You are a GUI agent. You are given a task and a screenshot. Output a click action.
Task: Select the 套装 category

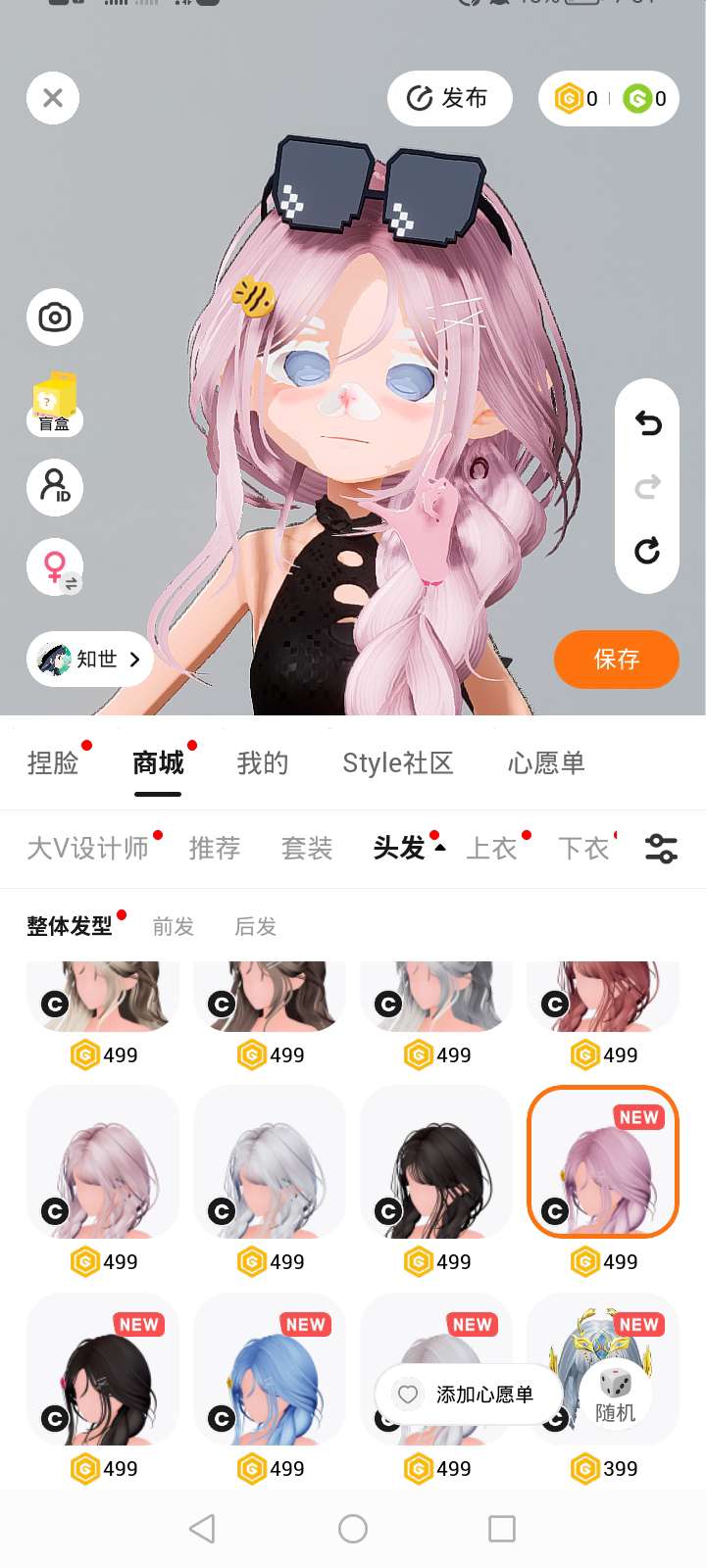[x=307, y=848]
